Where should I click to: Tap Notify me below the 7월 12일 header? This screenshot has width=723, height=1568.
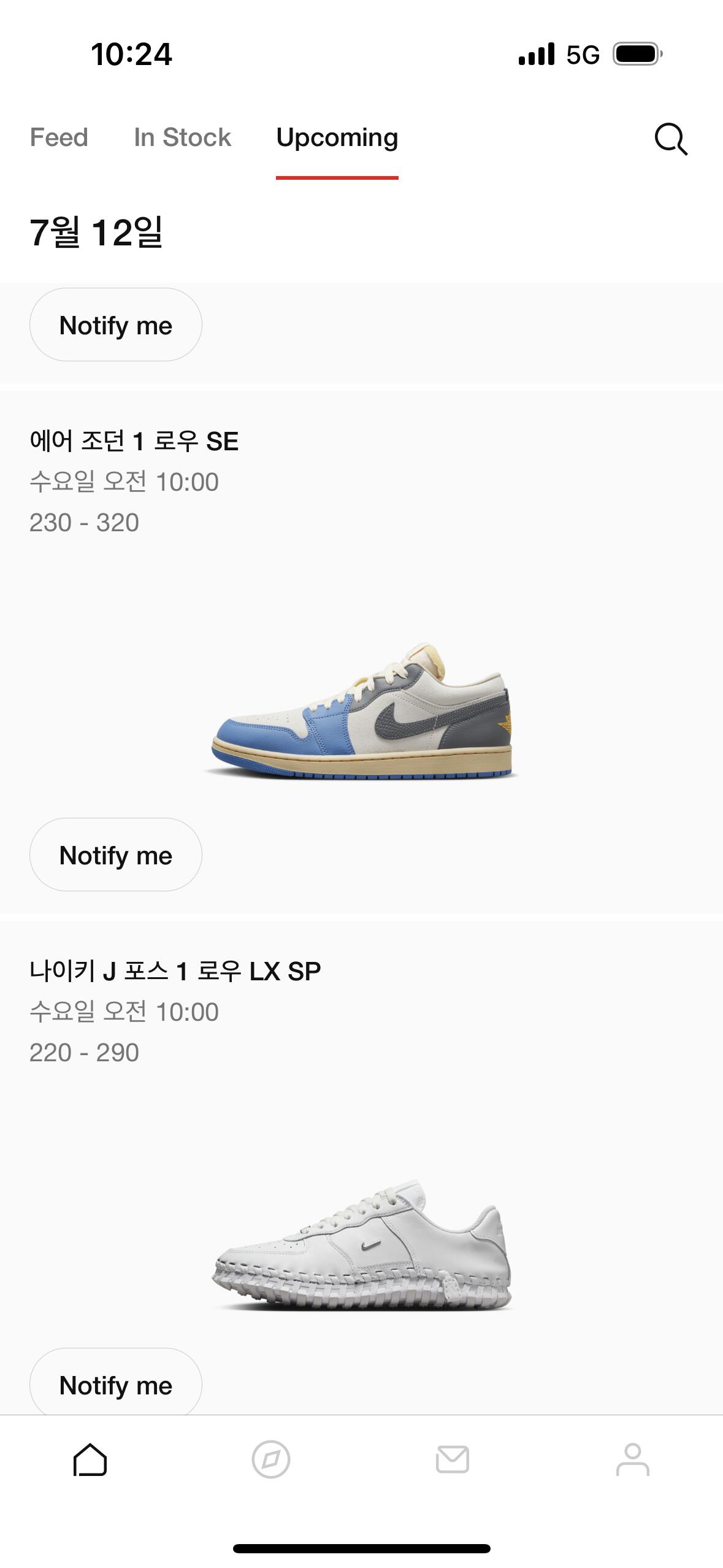(x=115, y=325)
